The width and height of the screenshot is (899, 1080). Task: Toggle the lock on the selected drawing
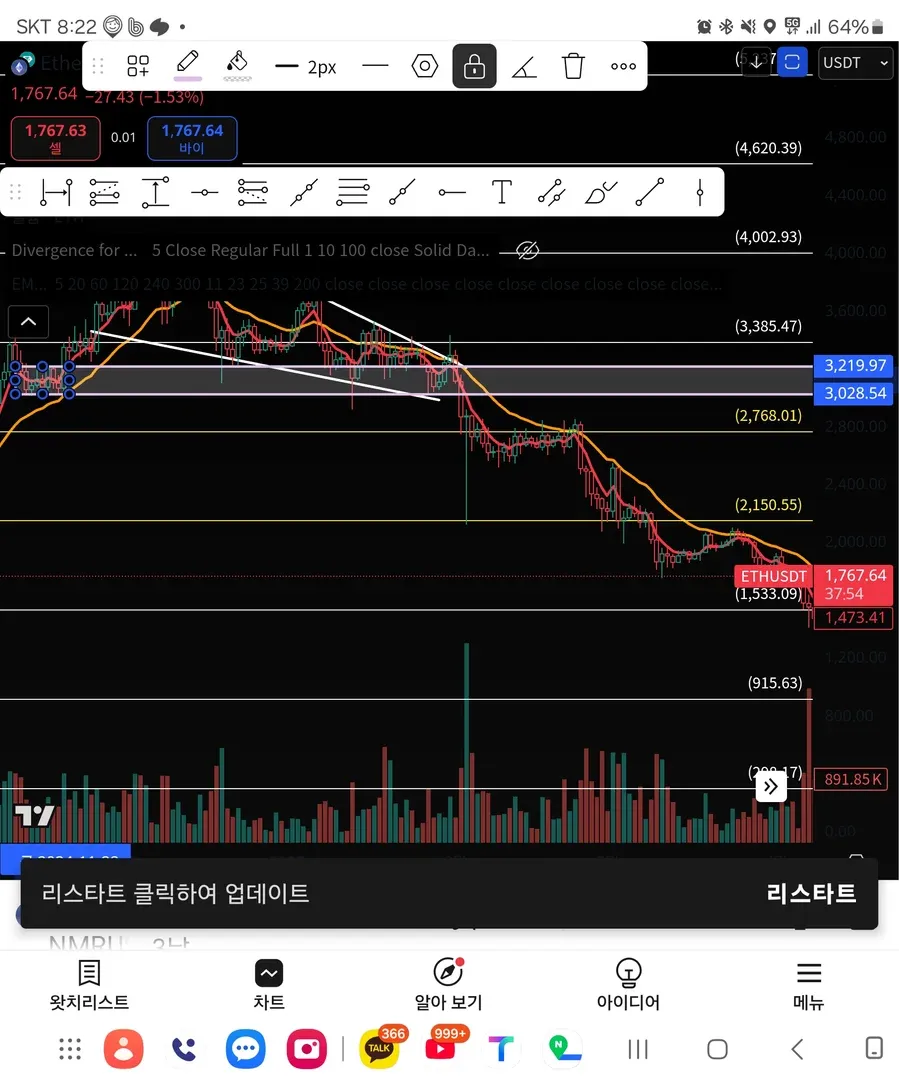pos(474,67)
